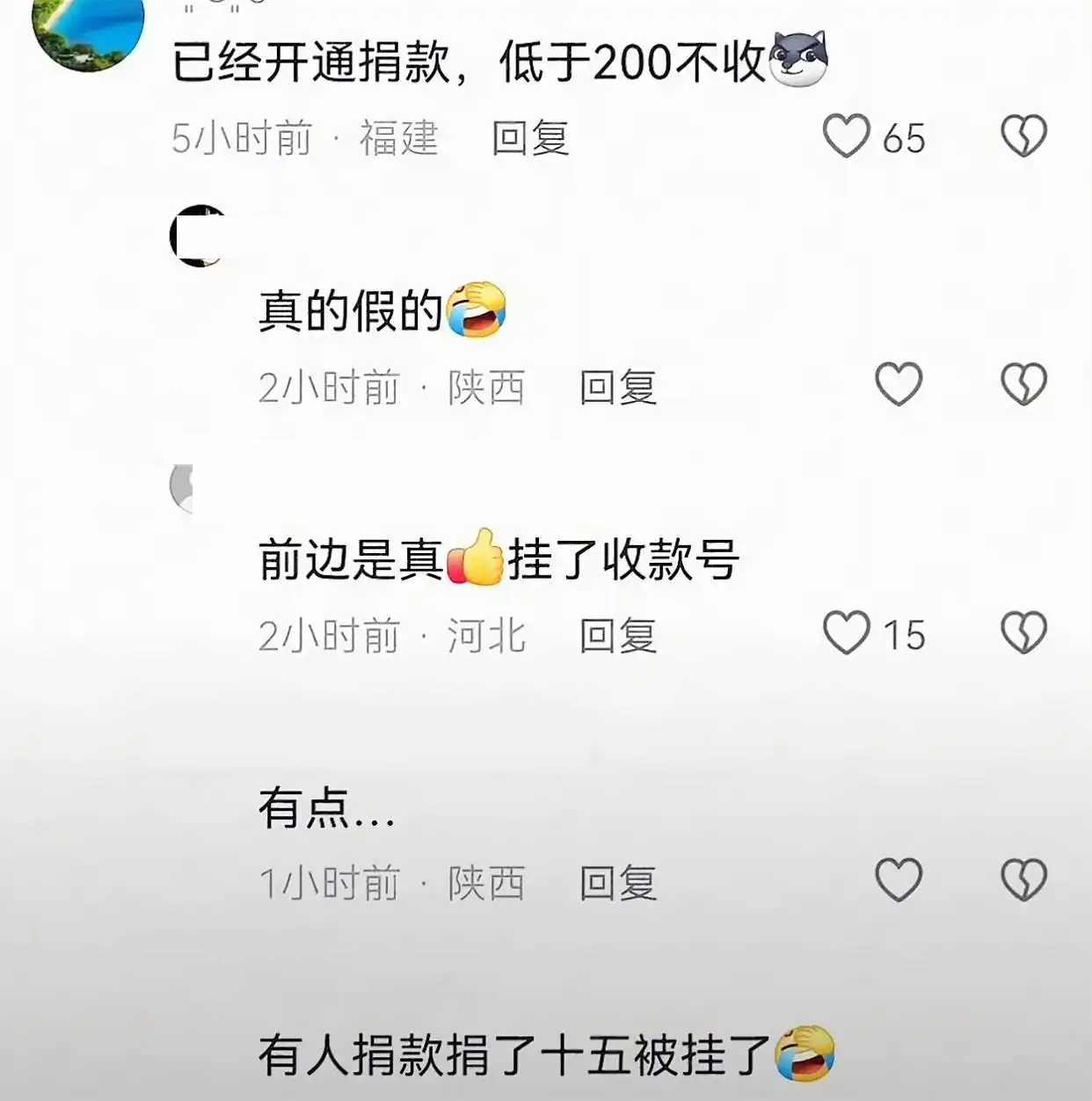Reply to the 有点… comment
The height and width of the screenshot is (1101, 1092).
617,883
